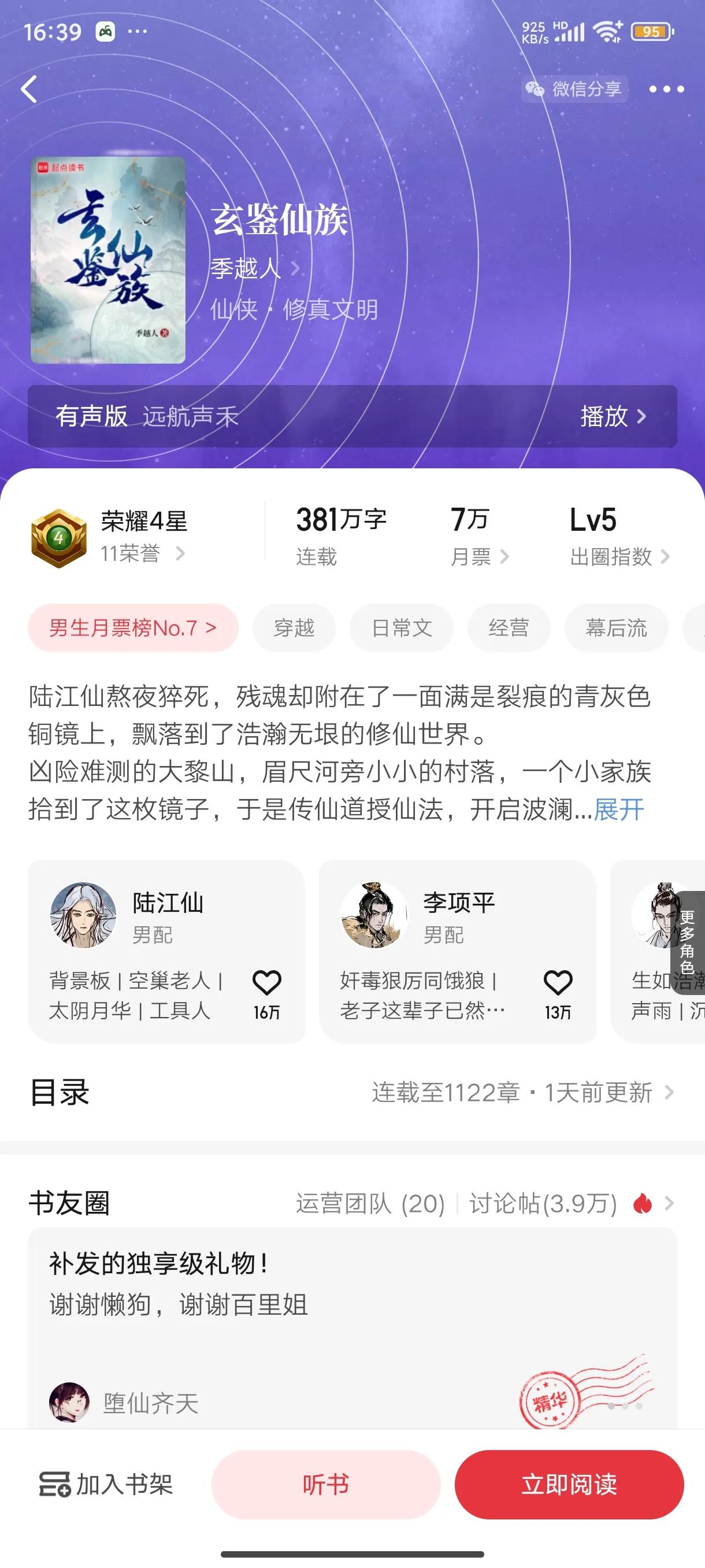Select the 日常文 tag chip
705x1568 pixels.
click(x=402, y=627)
